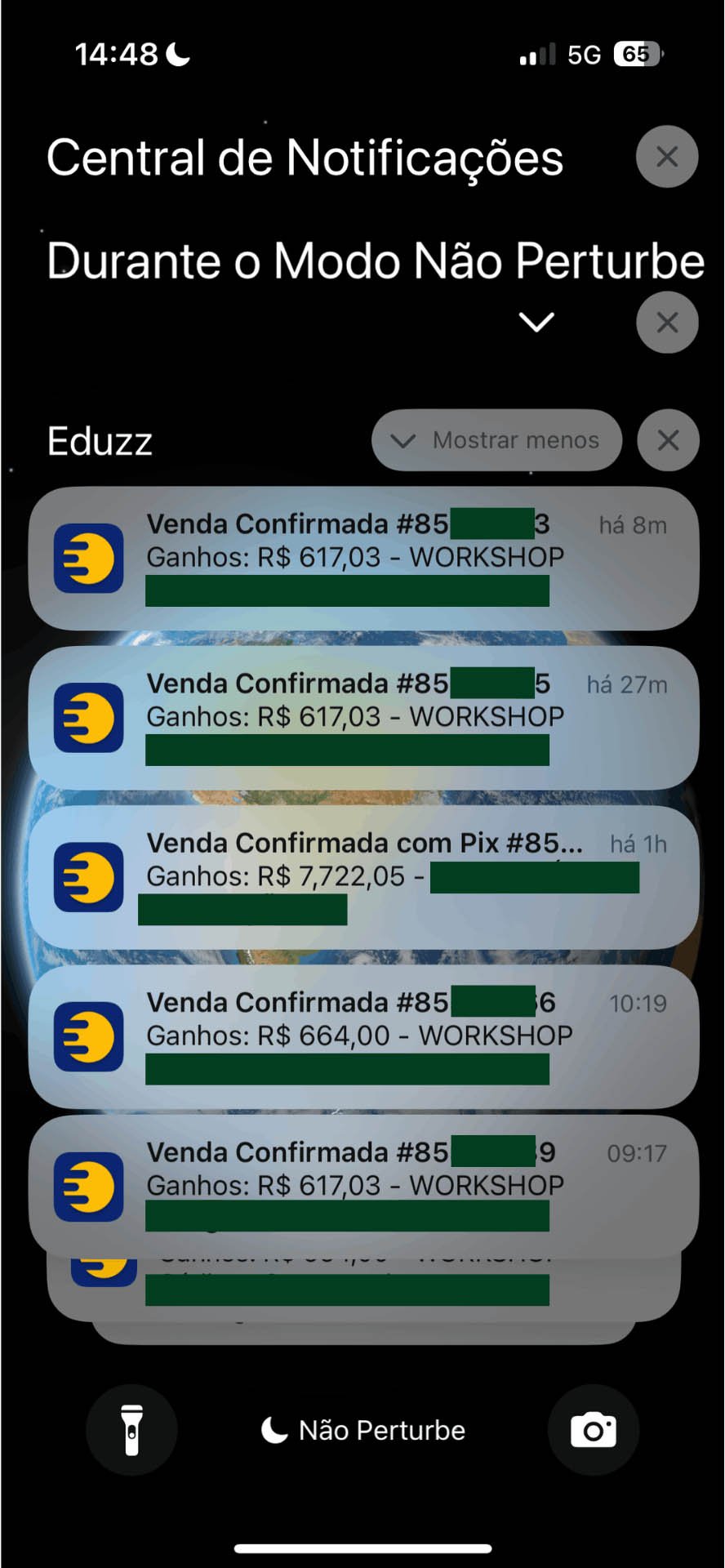The width and height of the screenshot is (725, 1568).
Task: Tap the Eduzz group title label
Action: (x=99, y=442)
